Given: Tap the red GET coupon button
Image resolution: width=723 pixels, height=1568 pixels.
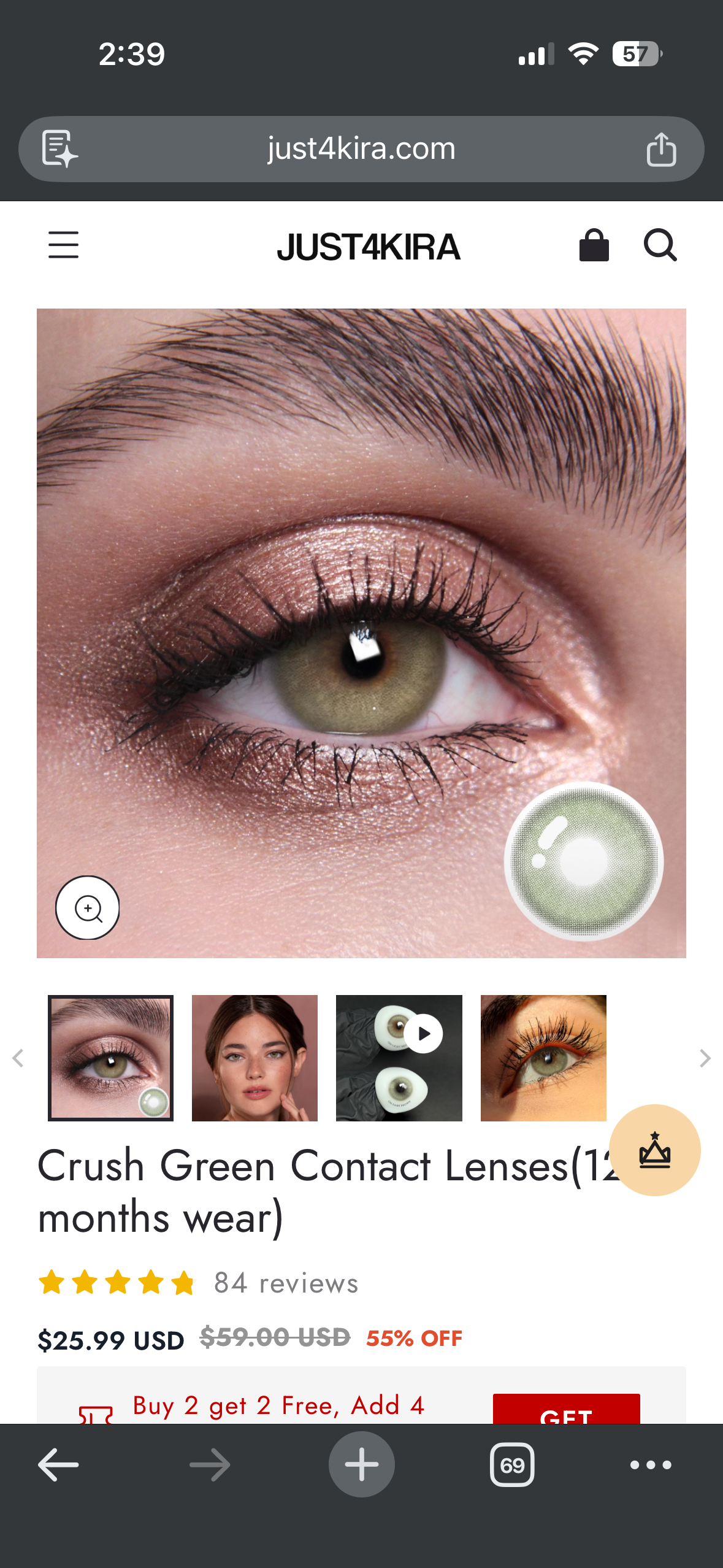Looking at the screenshot, I should [x=567, y=1409].
